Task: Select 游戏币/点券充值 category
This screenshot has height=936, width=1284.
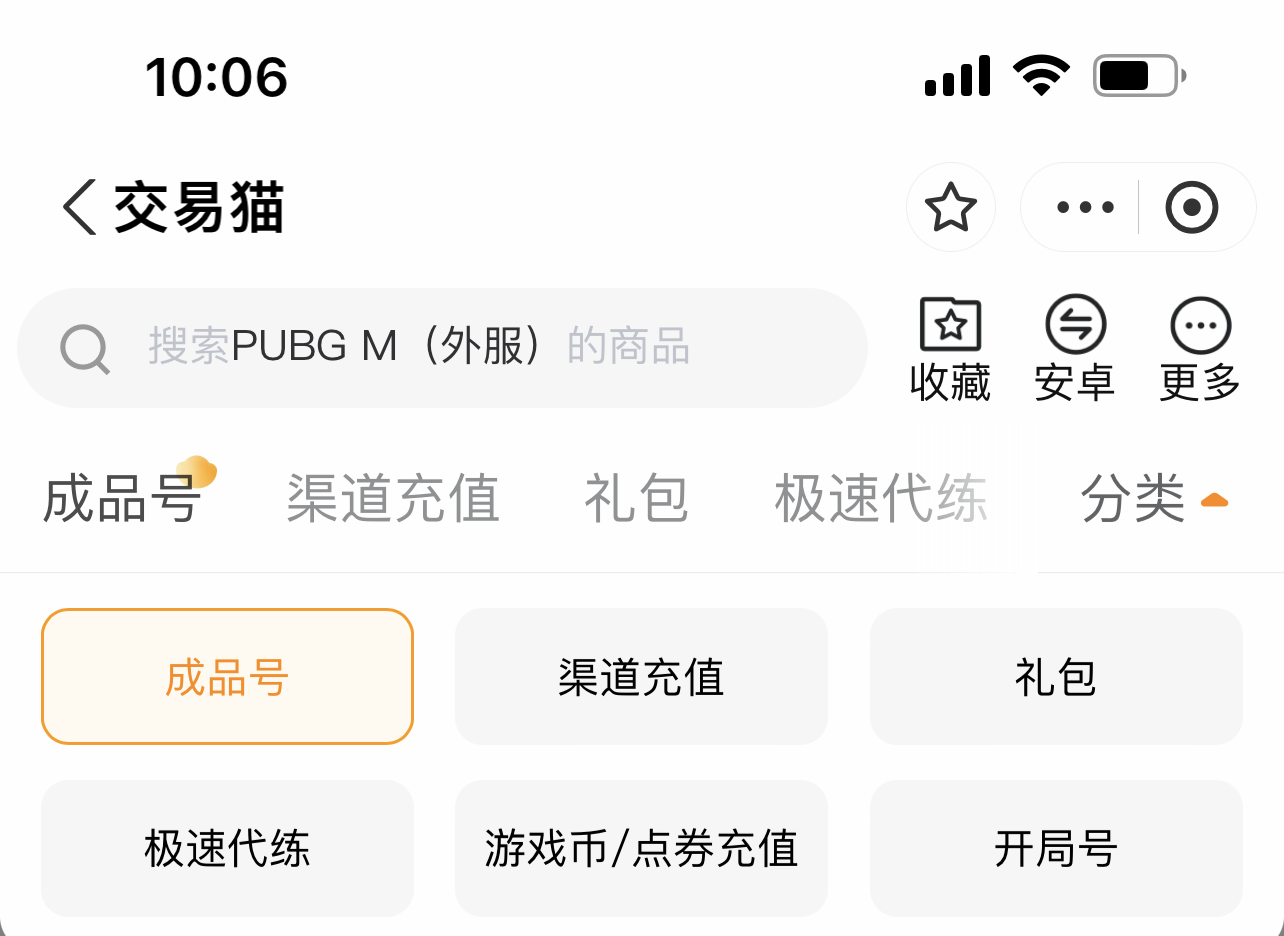Action: 641,849
